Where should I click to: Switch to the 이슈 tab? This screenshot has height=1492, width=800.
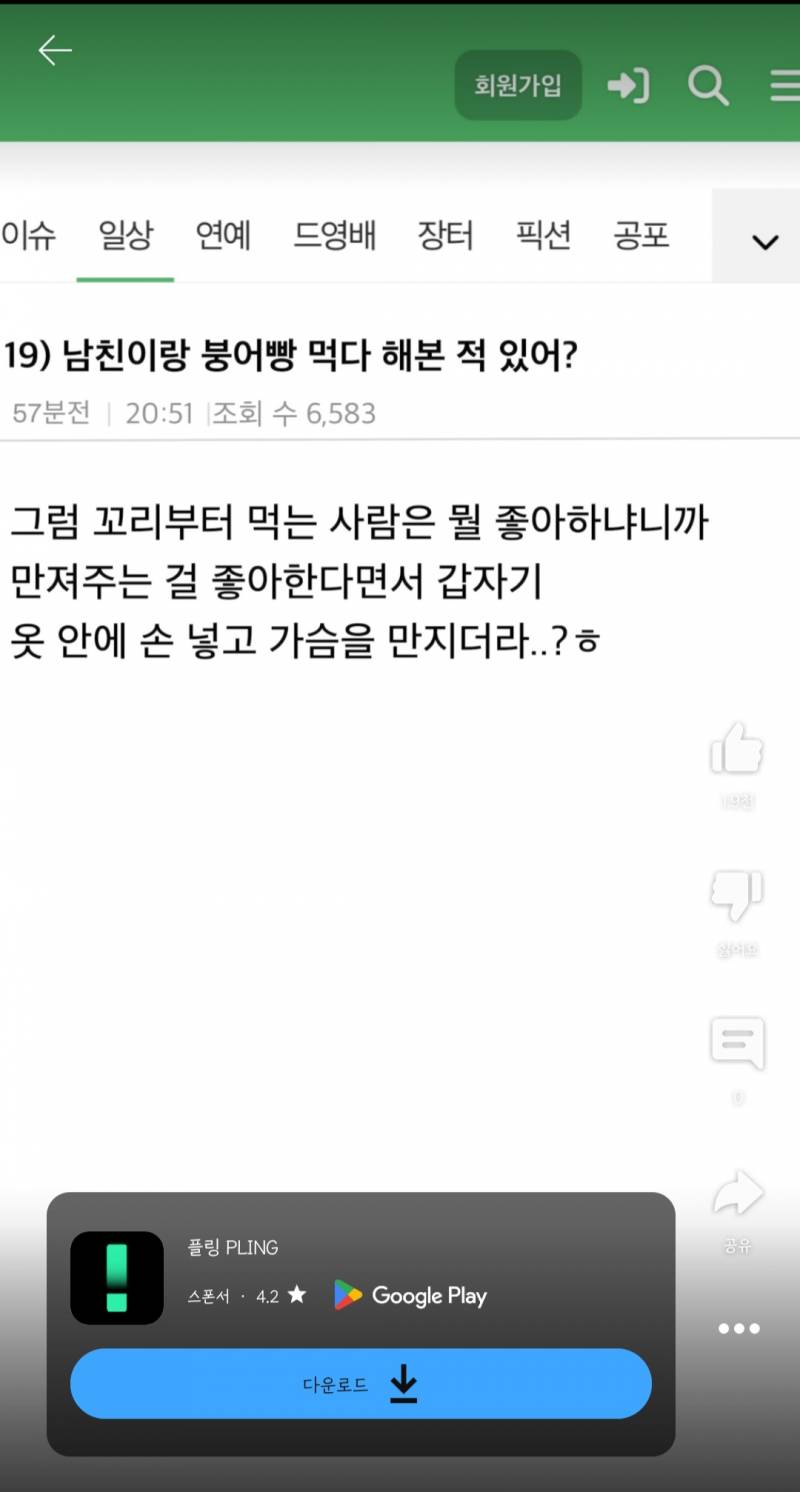coord(28,234)
